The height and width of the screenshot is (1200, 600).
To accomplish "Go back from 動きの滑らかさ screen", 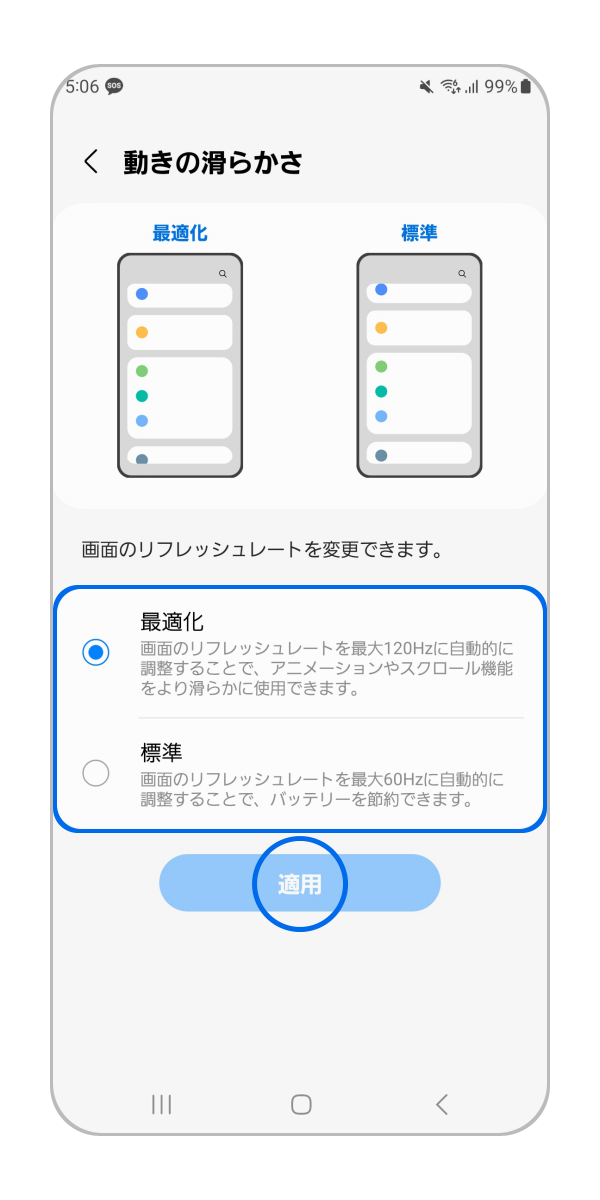I will [x=91, y=162].
